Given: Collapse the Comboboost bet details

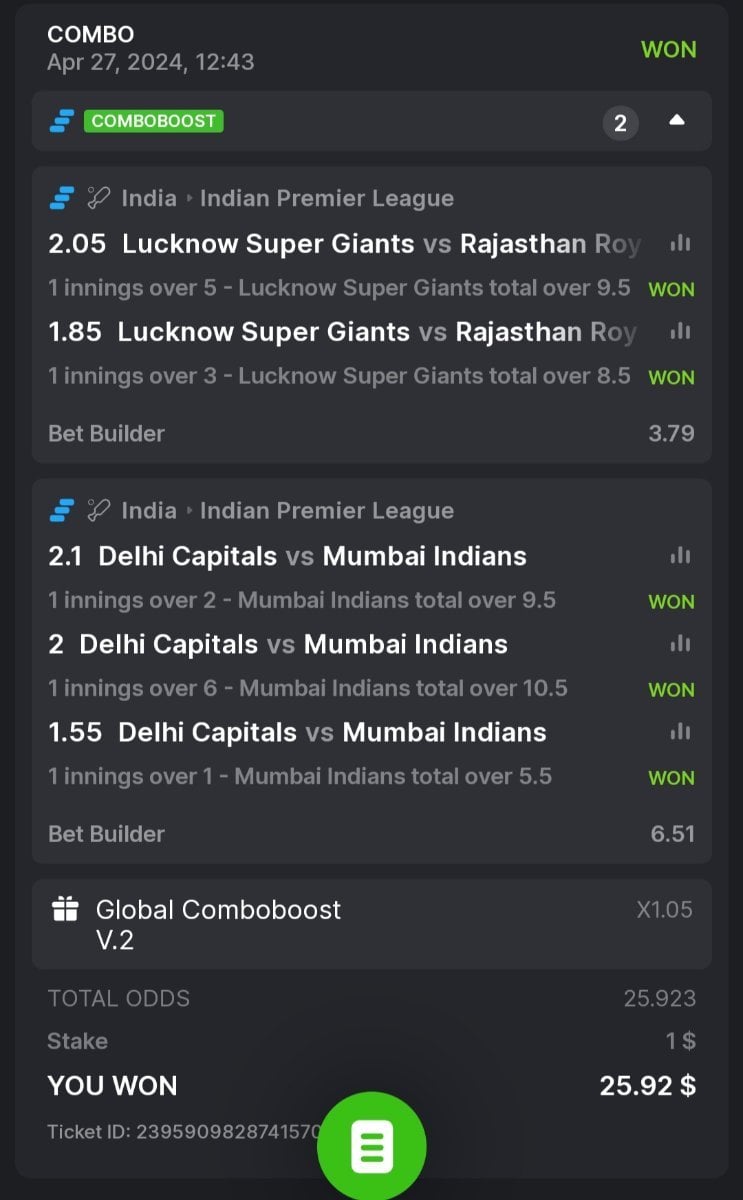Looking at the screenshot, I should [x=677, y=121].
